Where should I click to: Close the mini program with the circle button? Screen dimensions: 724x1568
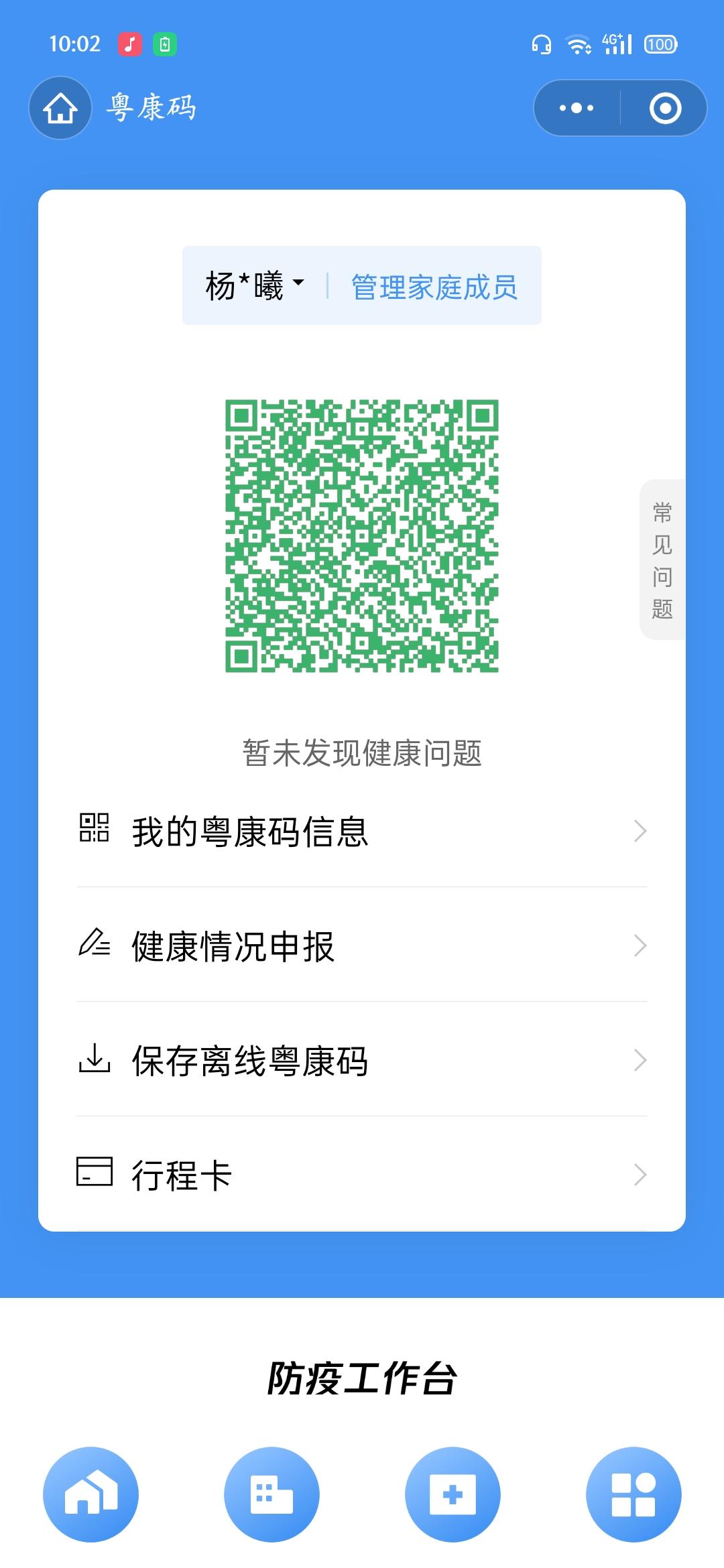[x=665, y=108]
